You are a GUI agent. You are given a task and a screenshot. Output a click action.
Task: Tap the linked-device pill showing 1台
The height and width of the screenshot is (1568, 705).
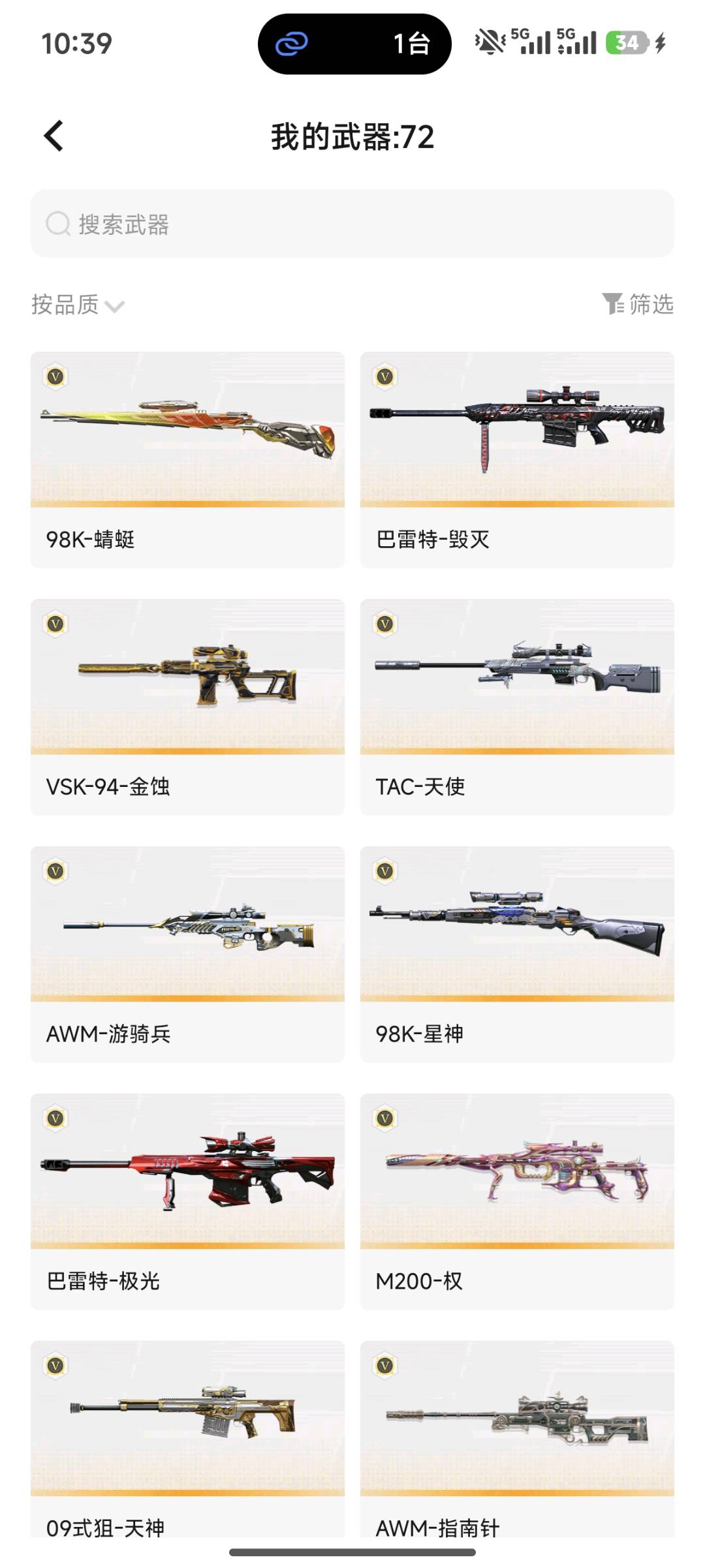[354, 44]
